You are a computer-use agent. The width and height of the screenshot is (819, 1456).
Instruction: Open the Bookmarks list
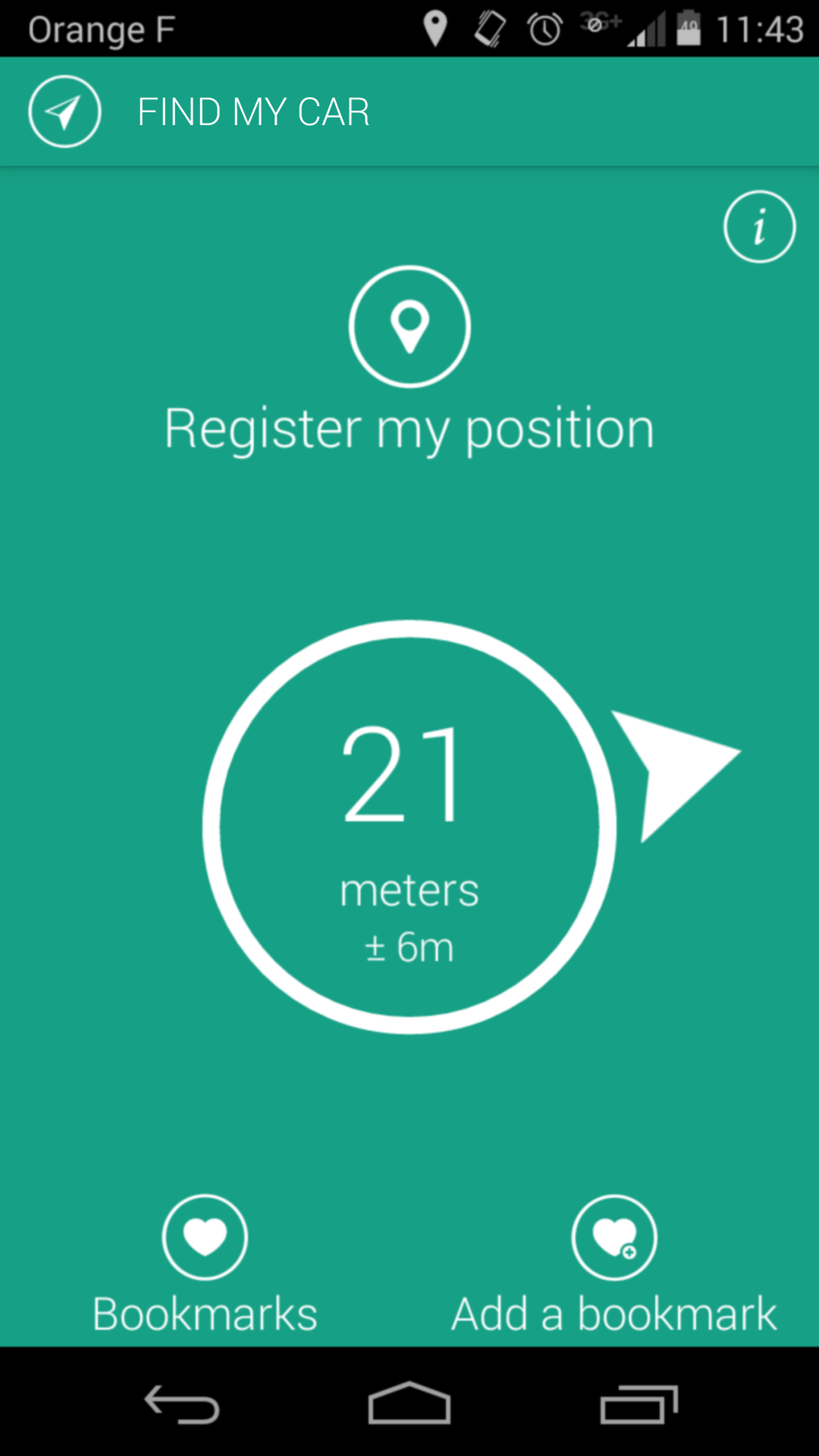204,1311
